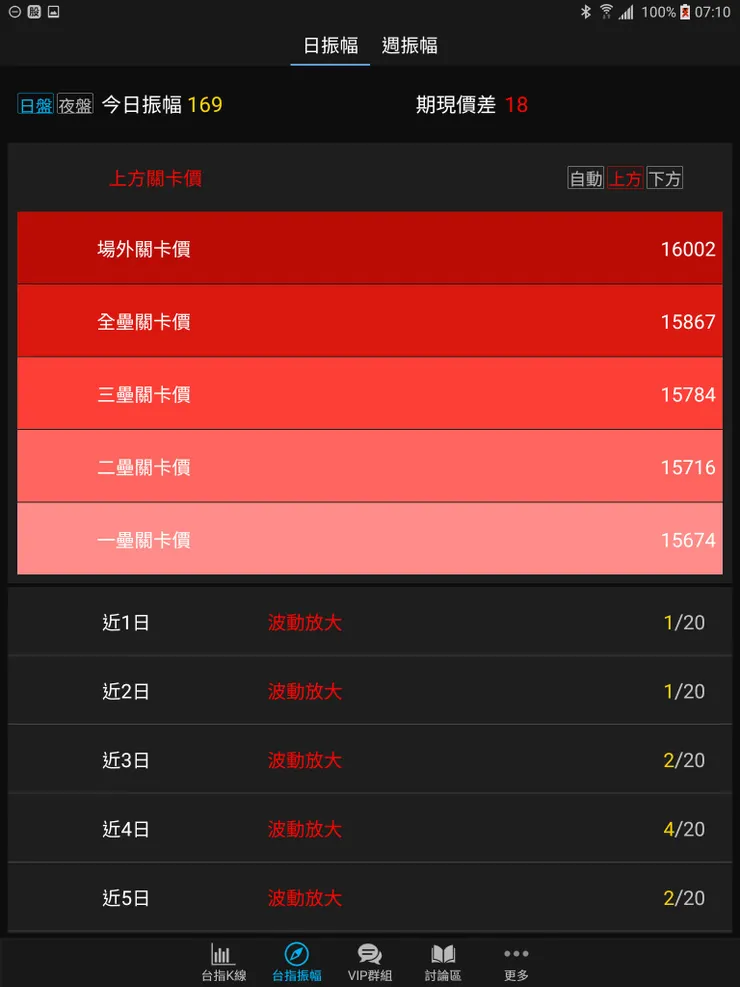Screen dimensions: 740x987
Task: Select the 上方 option
Action: (625, 178)
